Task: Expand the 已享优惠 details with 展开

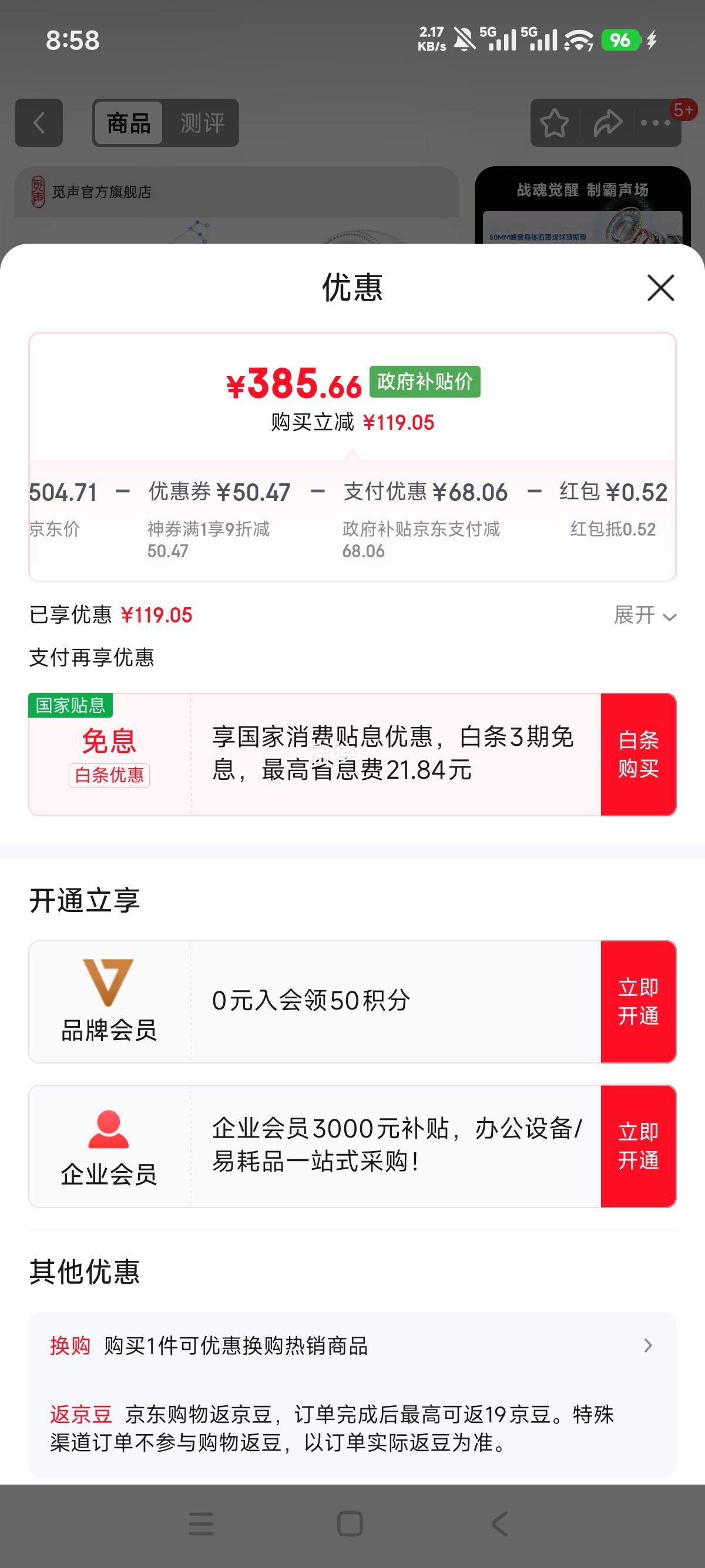Action: (x=644, y=615)
